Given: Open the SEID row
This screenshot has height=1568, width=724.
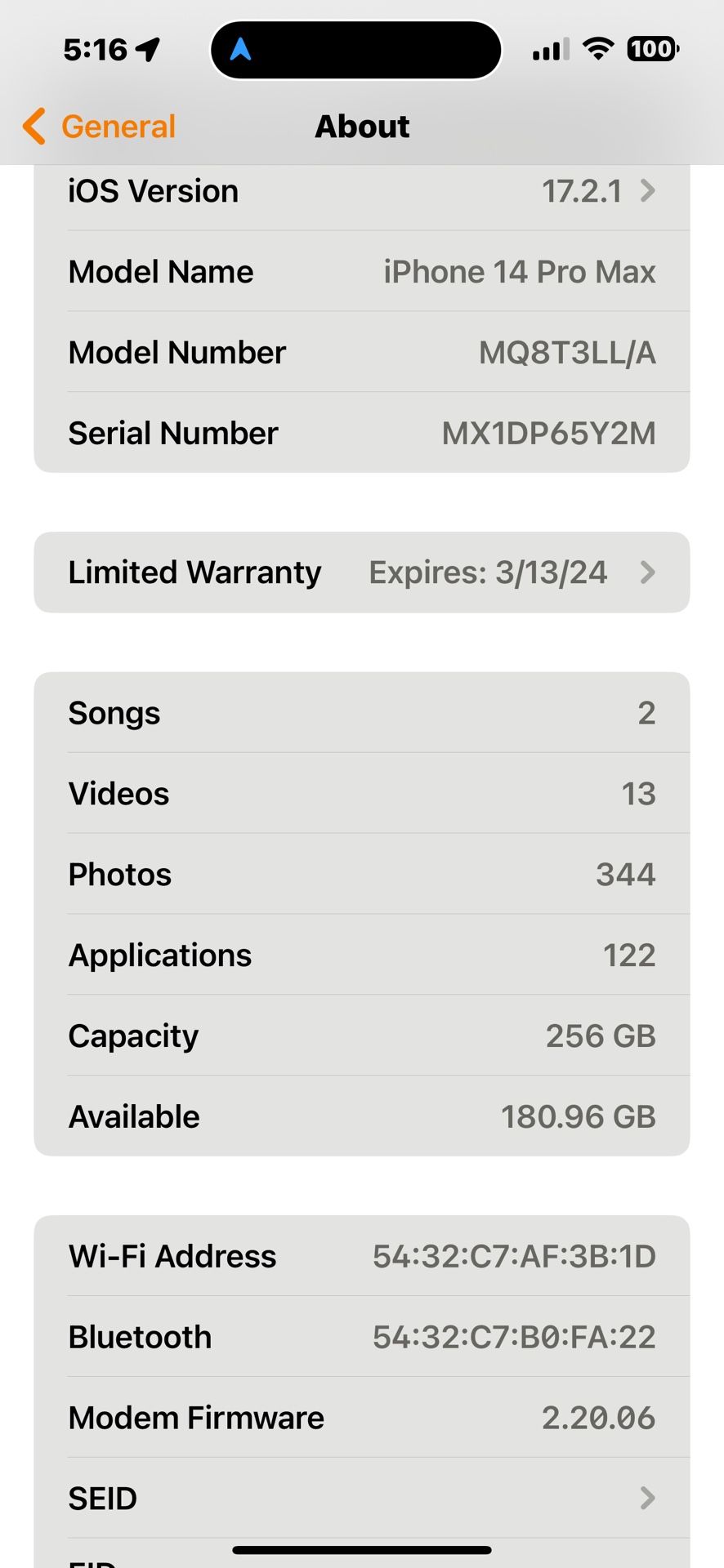Looking at the screenshot, I should [x=361, y=1499].
